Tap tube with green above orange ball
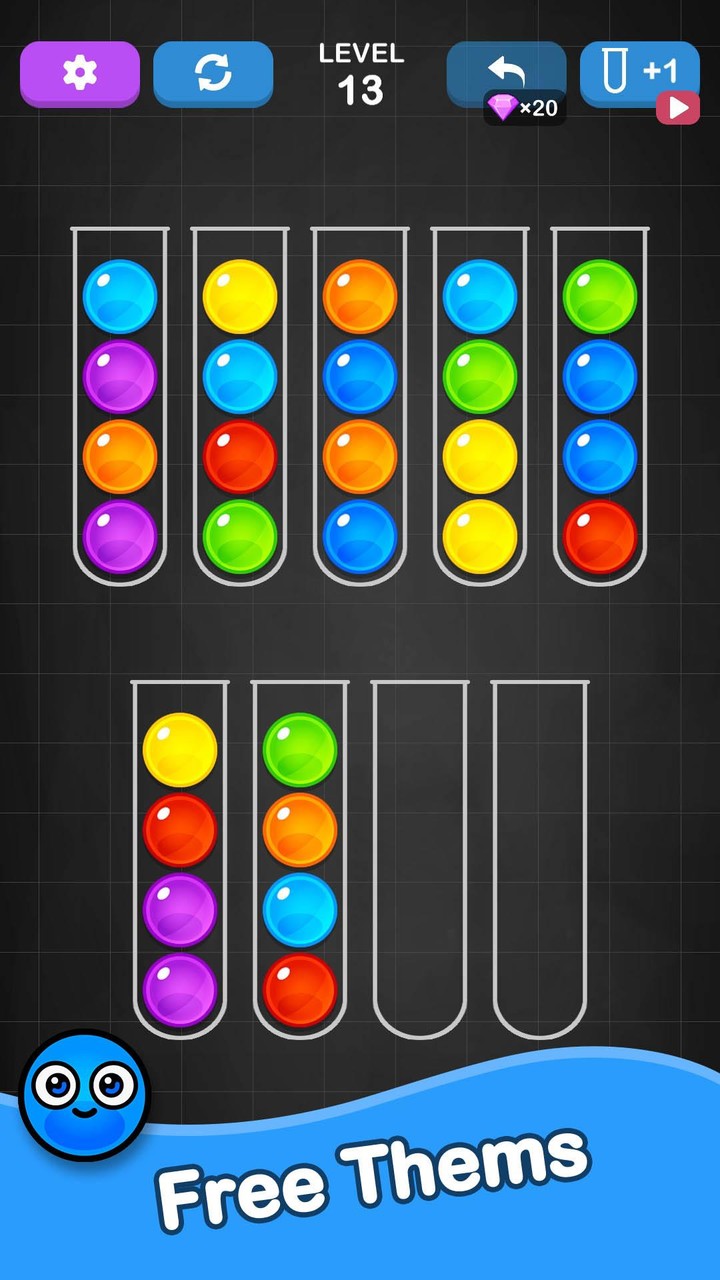The height and width of the screenshot is (1280, 720). click(300, 858)
